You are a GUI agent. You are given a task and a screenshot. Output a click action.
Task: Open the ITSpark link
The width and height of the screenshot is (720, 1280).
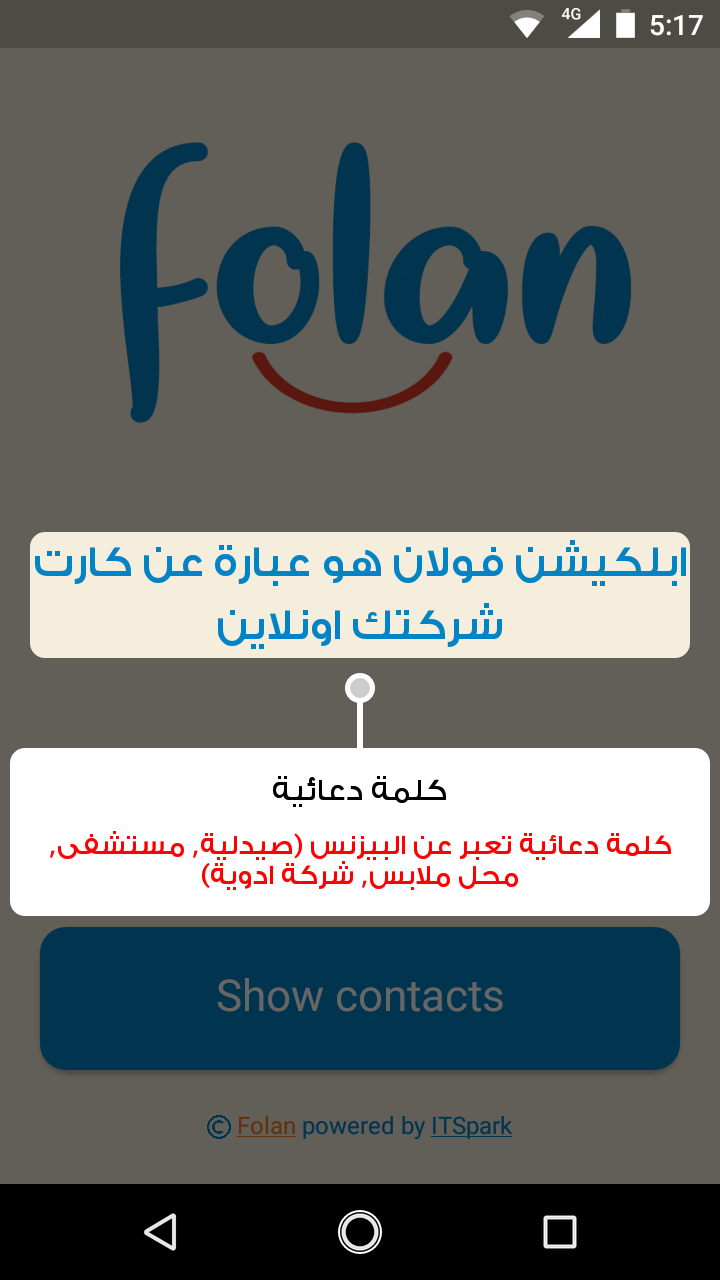[x=471, y=1126]
